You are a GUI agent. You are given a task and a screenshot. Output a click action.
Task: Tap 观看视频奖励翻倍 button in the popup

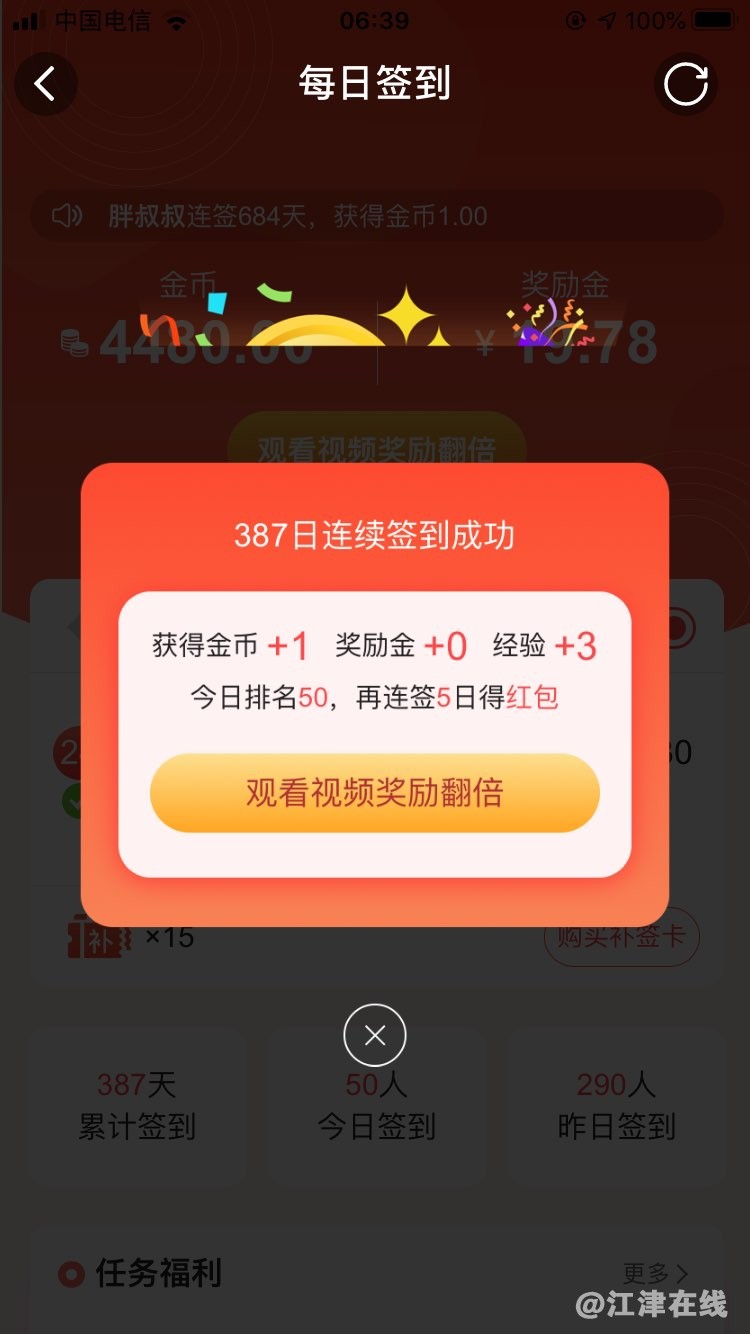(x=374, y=793)
